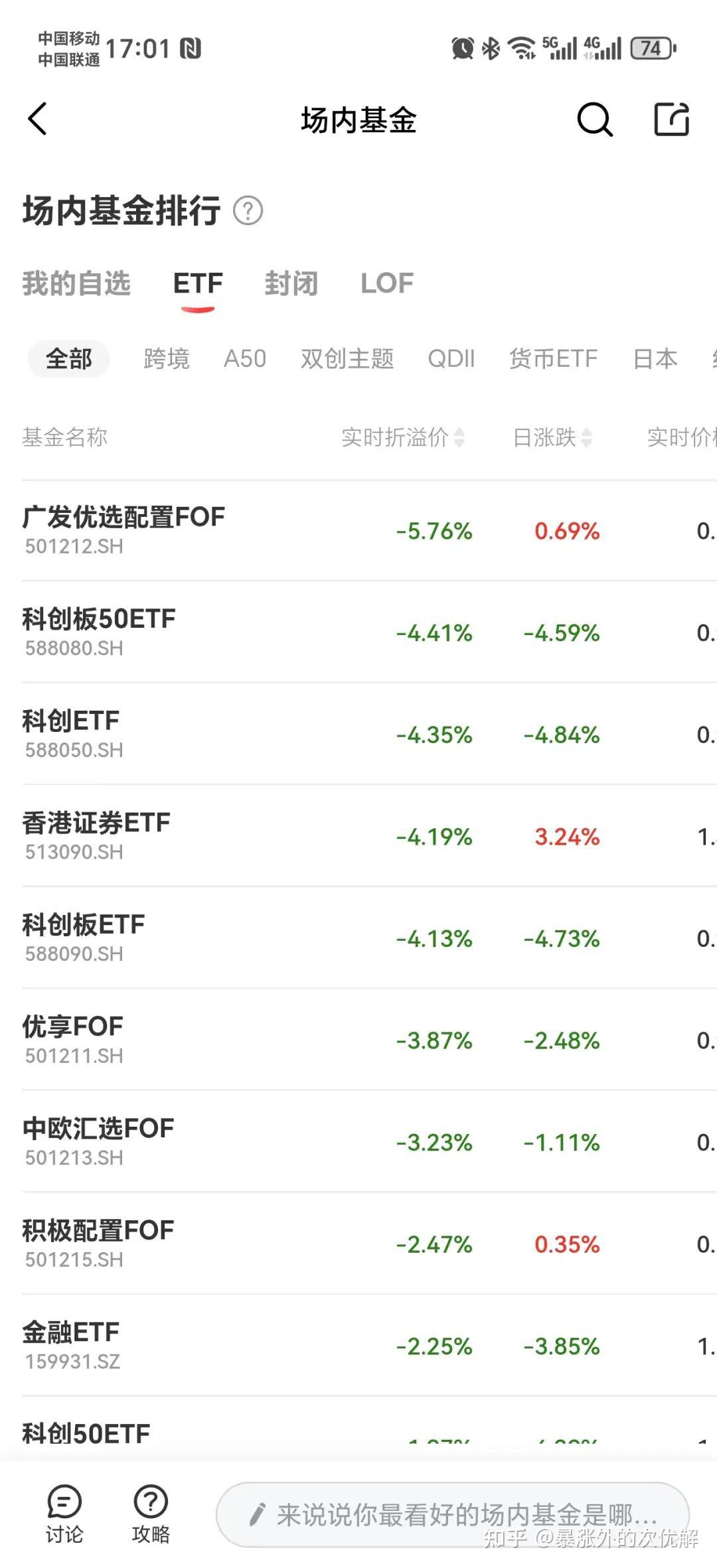The width and height of the screenshot is (717, 1568).
Task: Filter by QDII category
Action: 451,359
